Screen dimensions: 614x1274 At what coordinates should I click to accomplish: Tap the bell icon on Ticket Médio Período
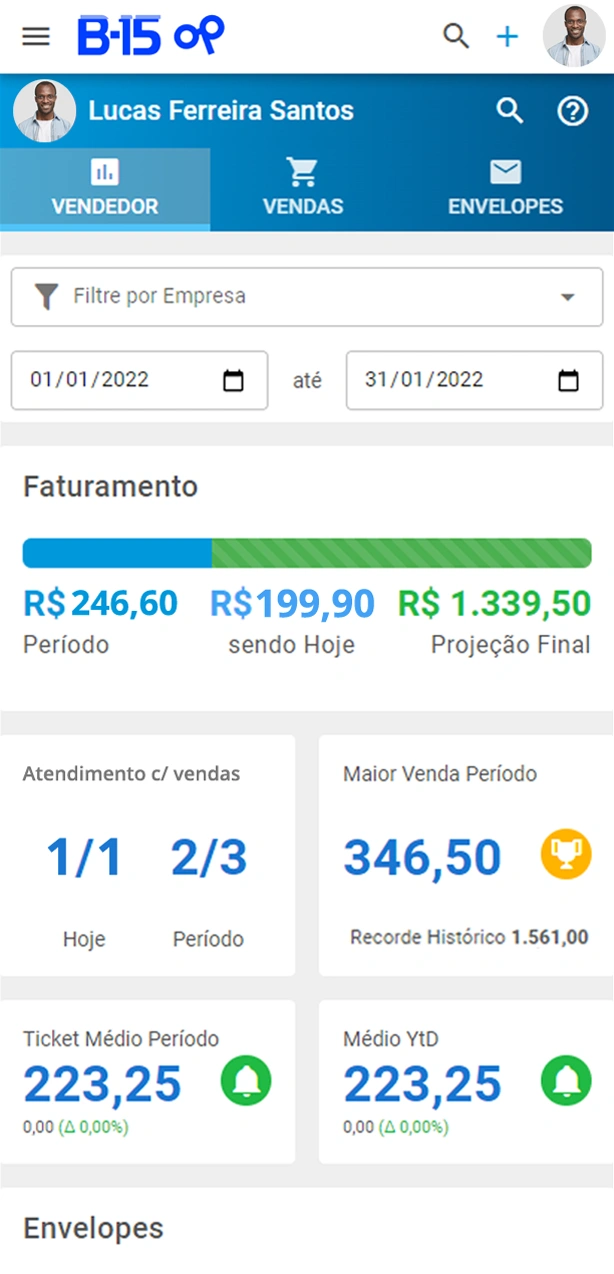(246, 1081)
